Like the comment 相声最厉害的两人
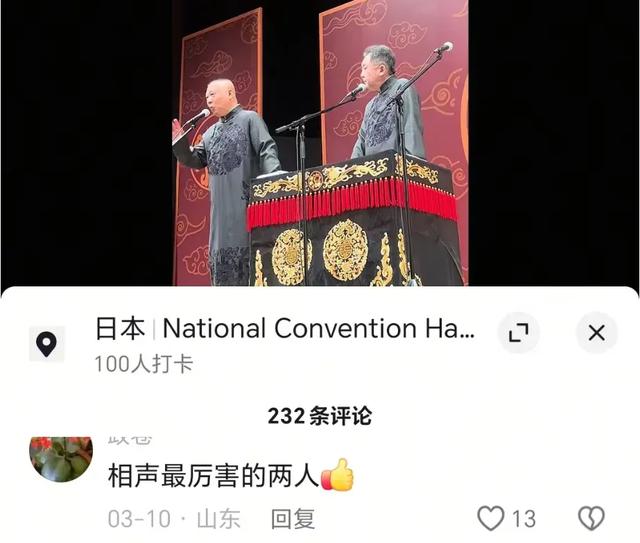Viewport: 640px width, 543px height. pyautogui.click(x=491, y=518)
